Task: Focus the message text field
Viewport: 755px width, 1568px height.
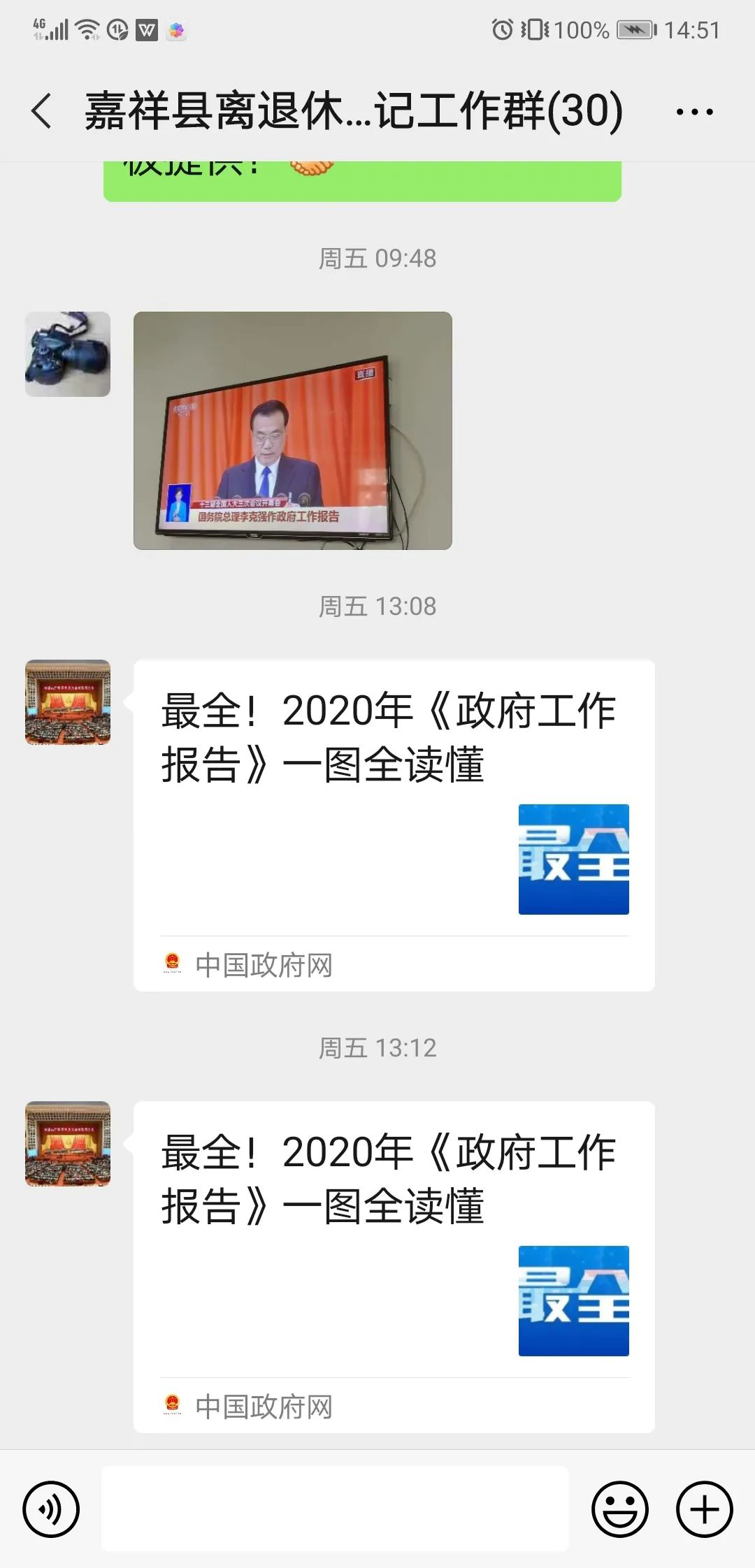Action: pos(336,1509)
